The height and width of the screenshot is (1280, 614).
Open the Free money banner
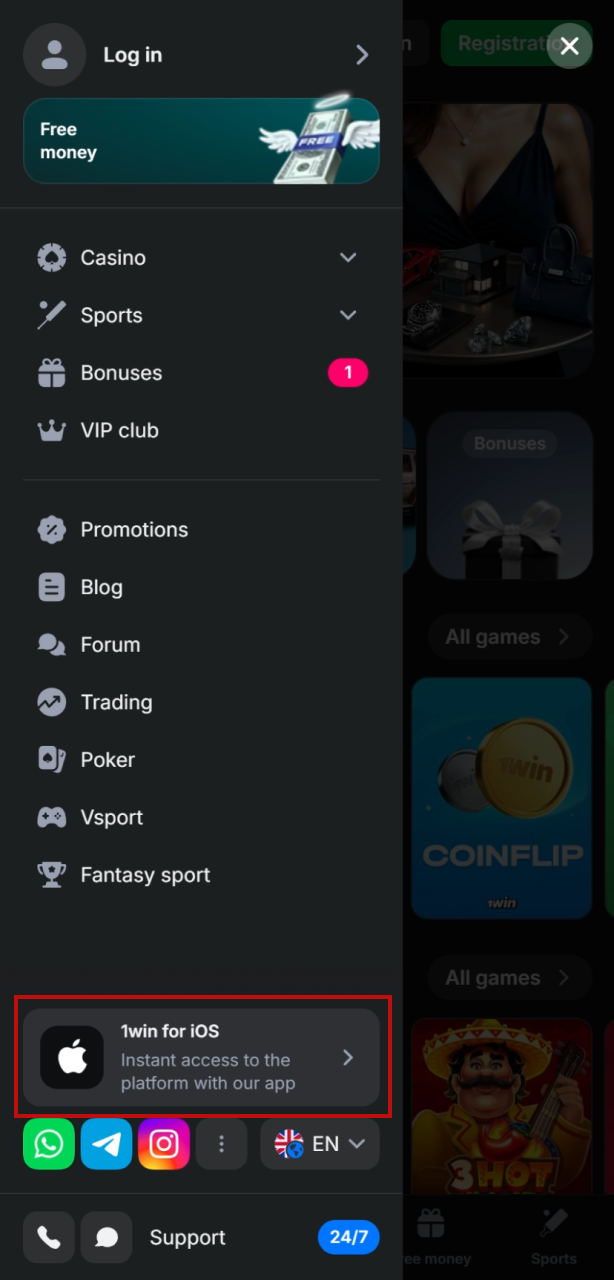tap(201, 141)
